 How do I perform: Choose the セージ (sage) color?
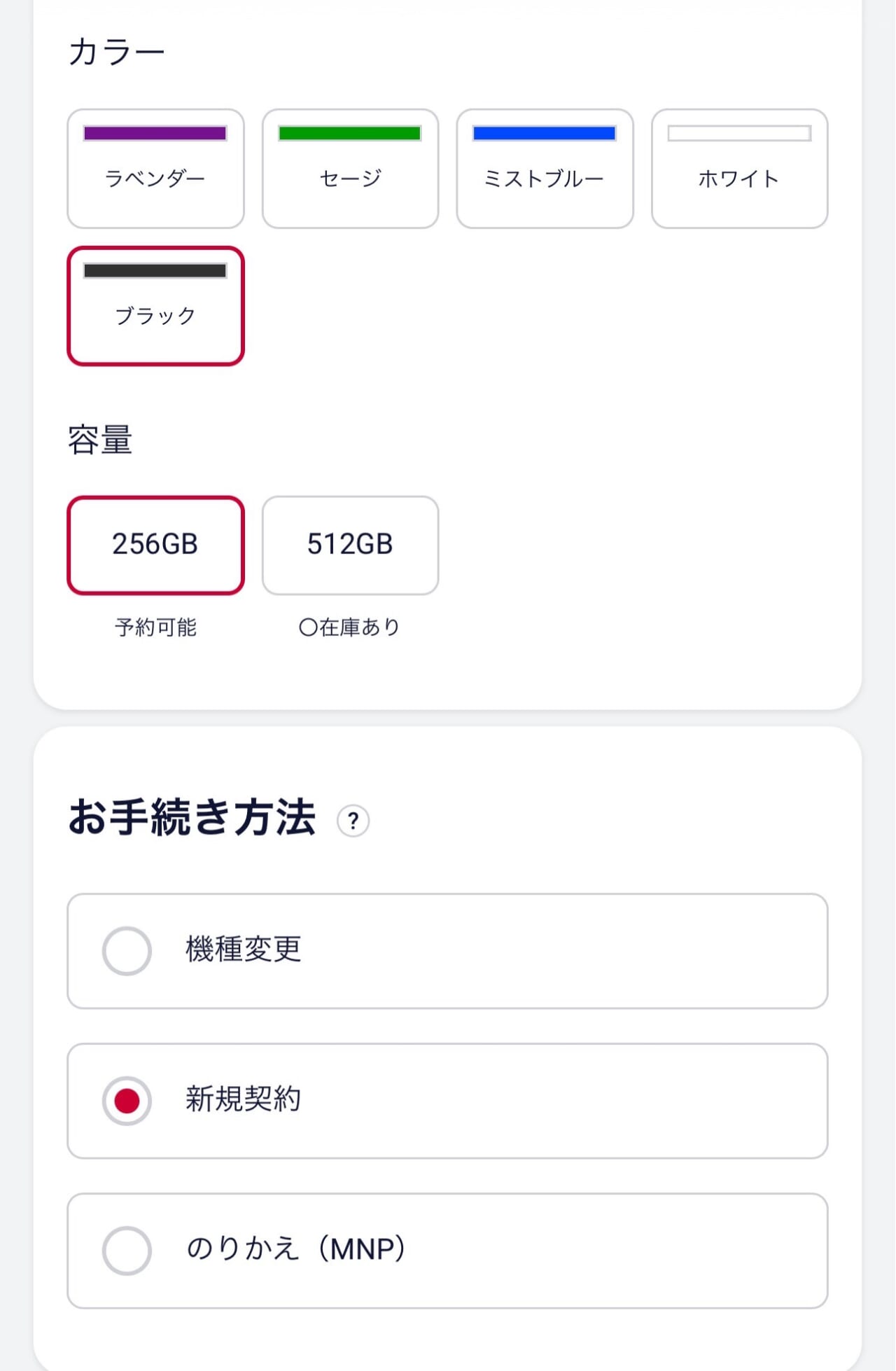(350, 168)
